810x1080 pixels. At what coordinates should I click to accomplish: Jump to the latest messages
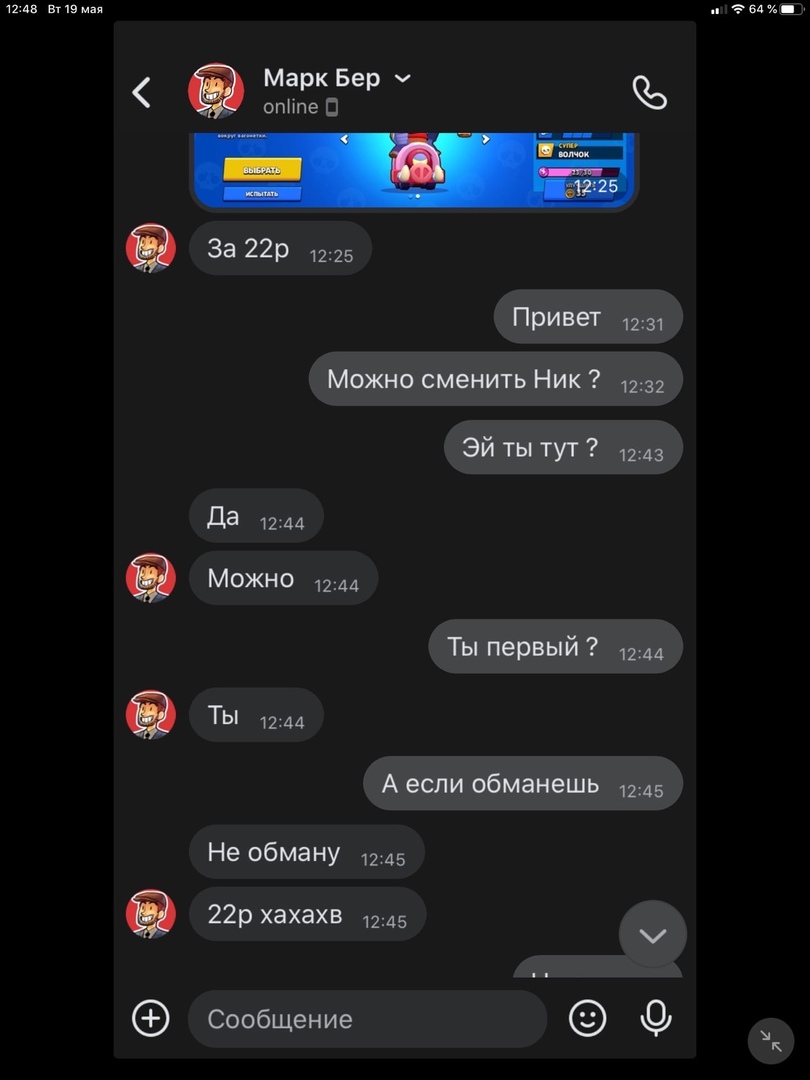coord(652,935)
